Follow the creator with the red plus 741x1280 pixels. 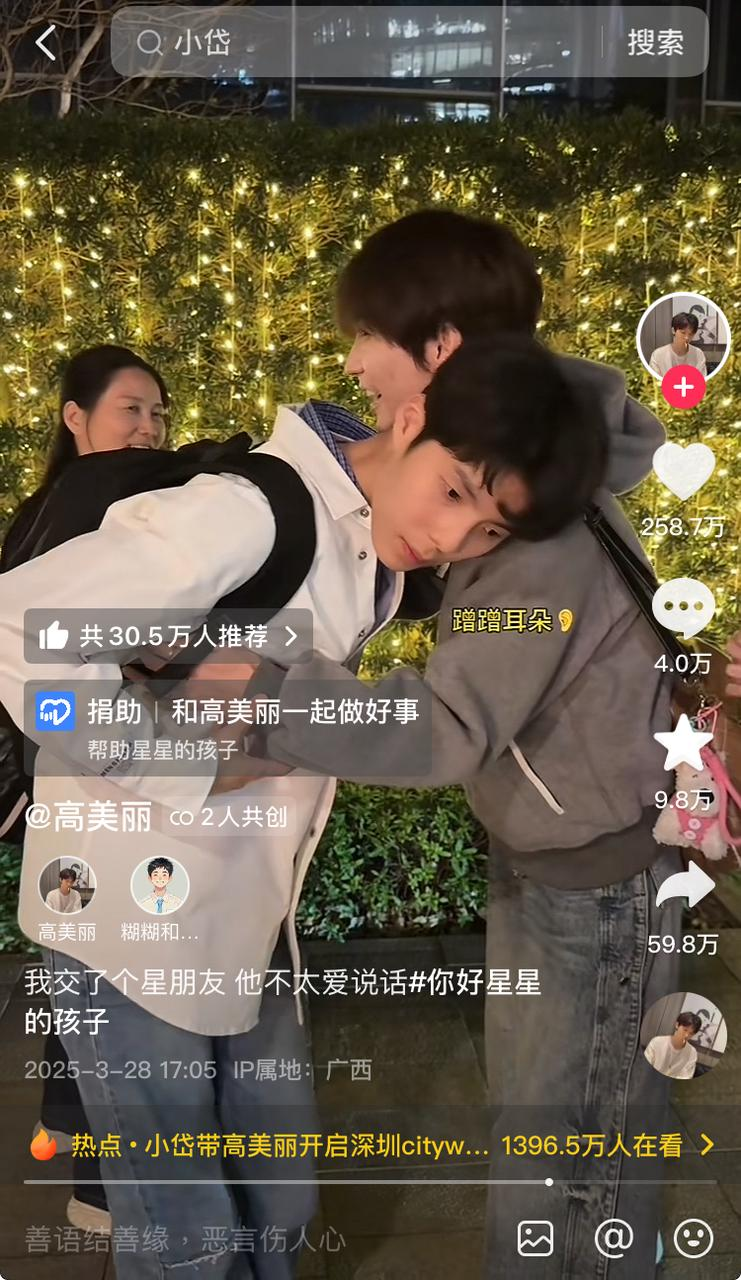click(683, 387)
